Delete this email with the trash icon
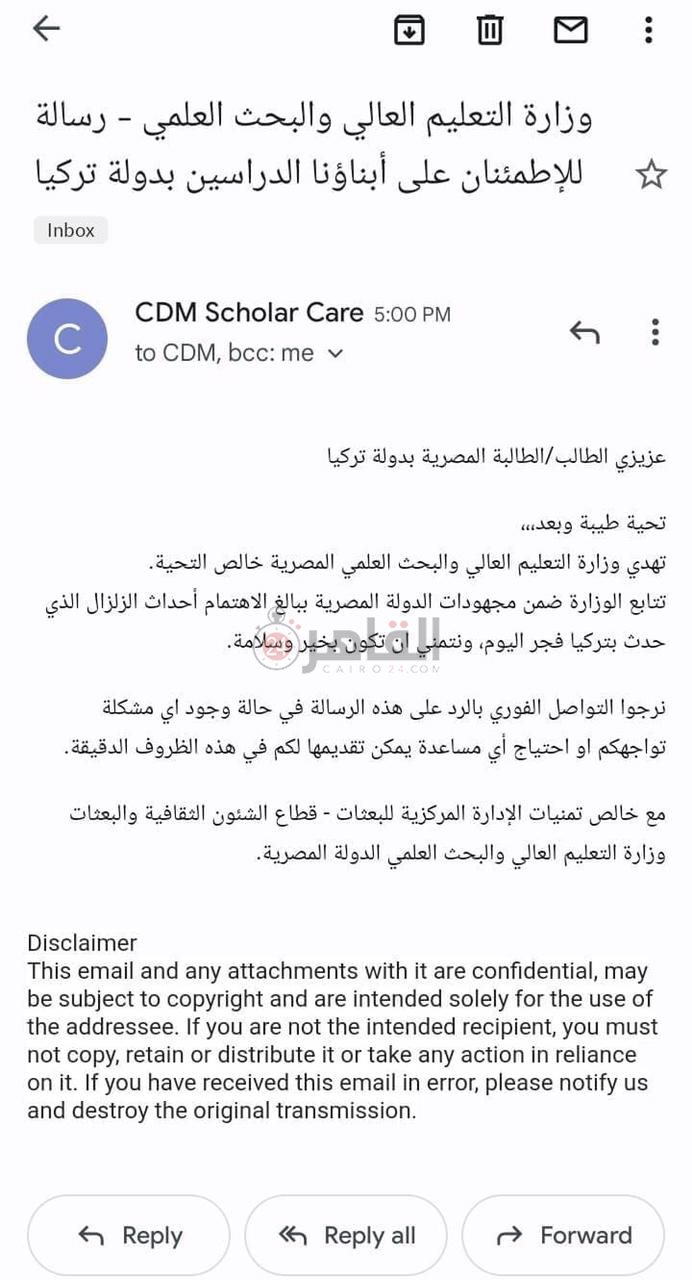The width and height of the screenshot is (692, 1280). pos(489,30)
